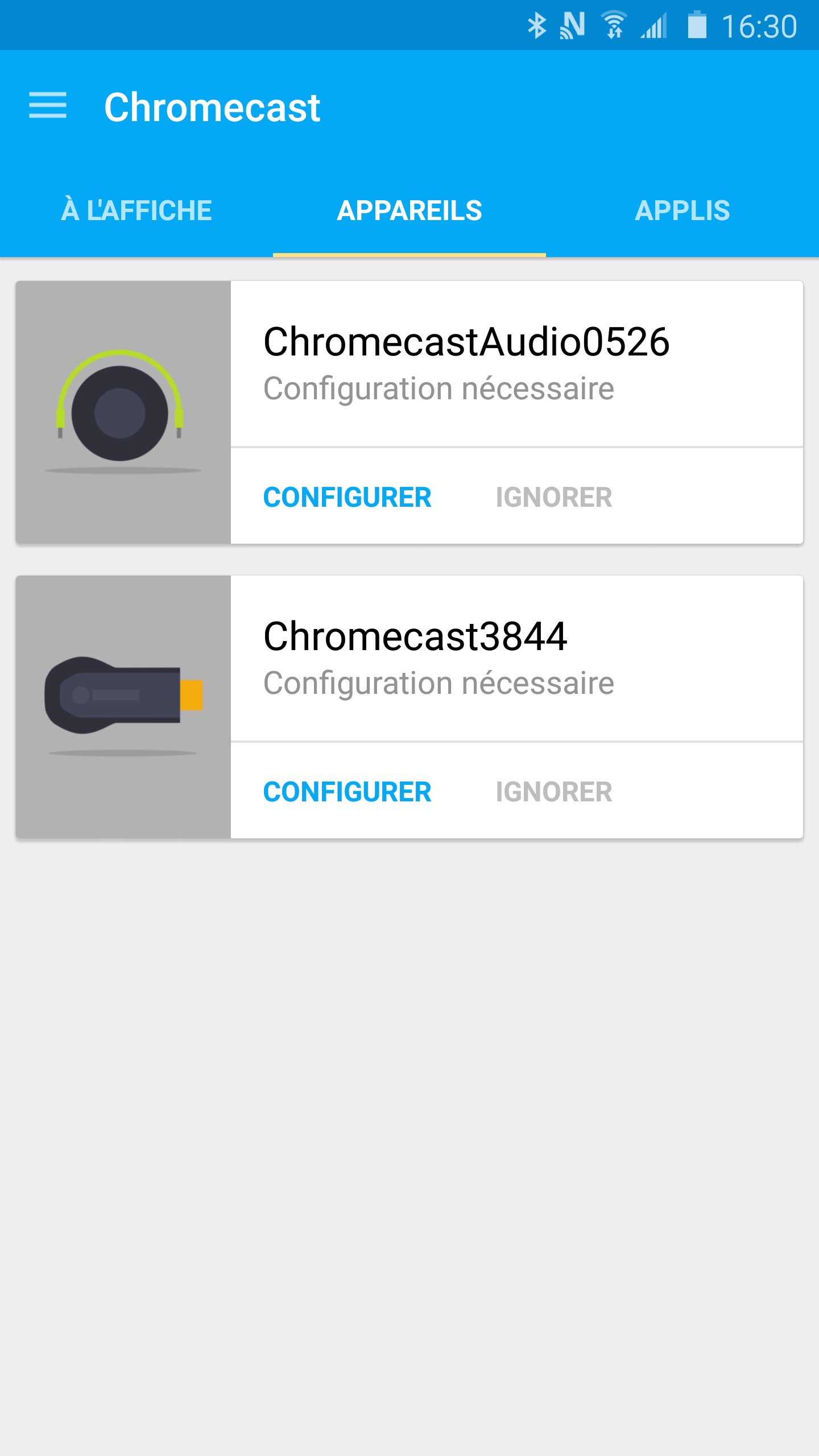Tap CONFIGURER for Chromecast3844

click(347, 792)
